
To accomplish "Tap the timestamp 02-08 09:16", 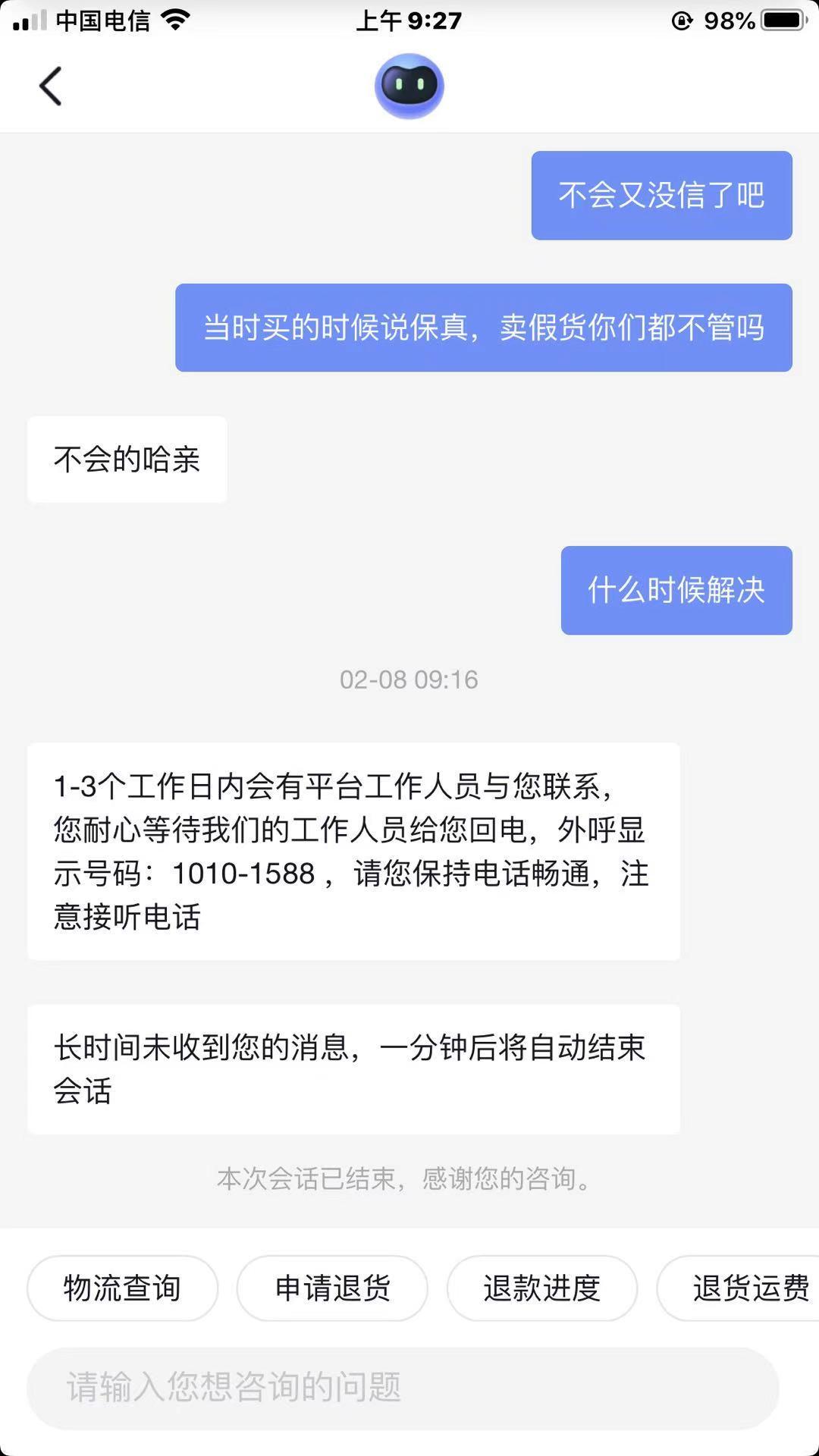I will pyautogui.click(x=409, y=680).
